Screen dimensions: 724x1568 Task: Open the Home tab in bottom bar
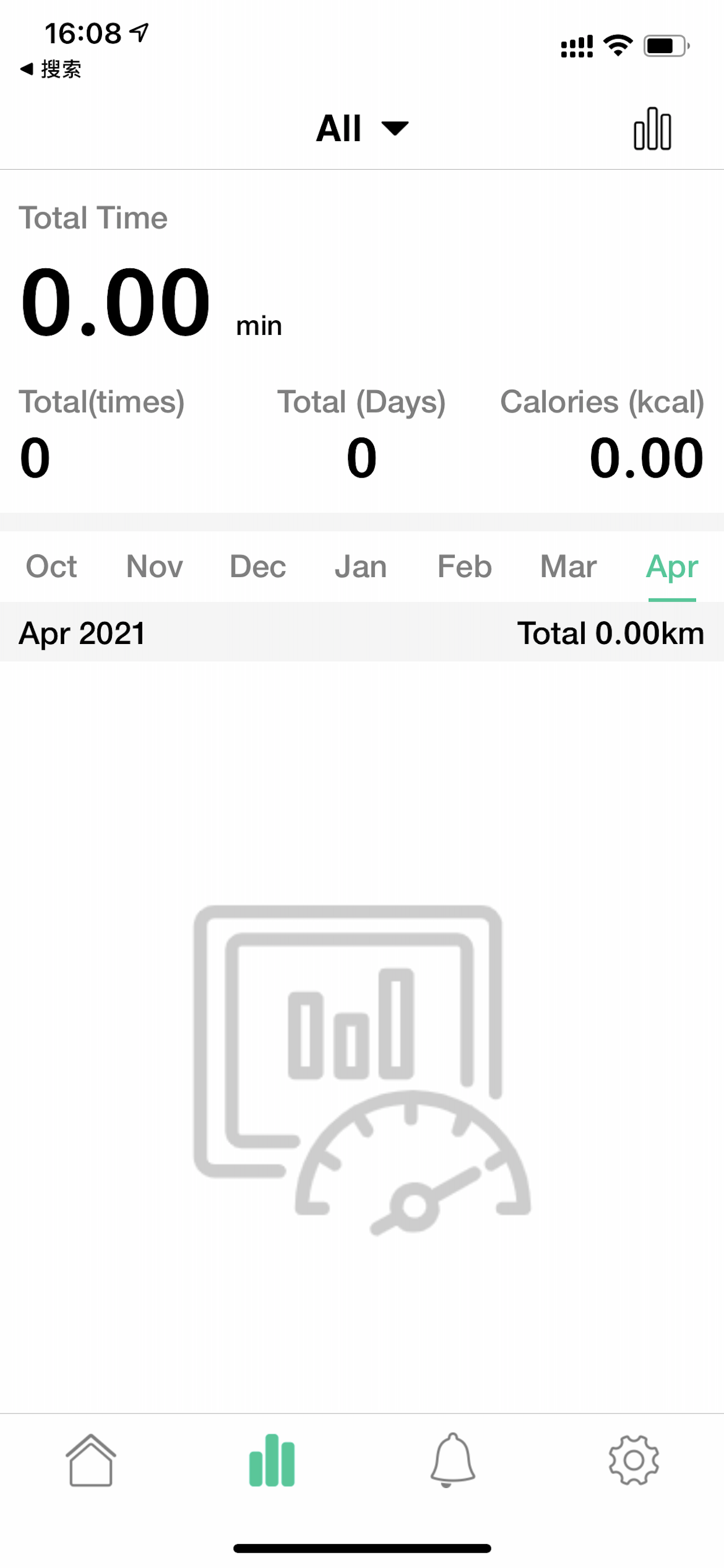click(x=91, y=1460)
